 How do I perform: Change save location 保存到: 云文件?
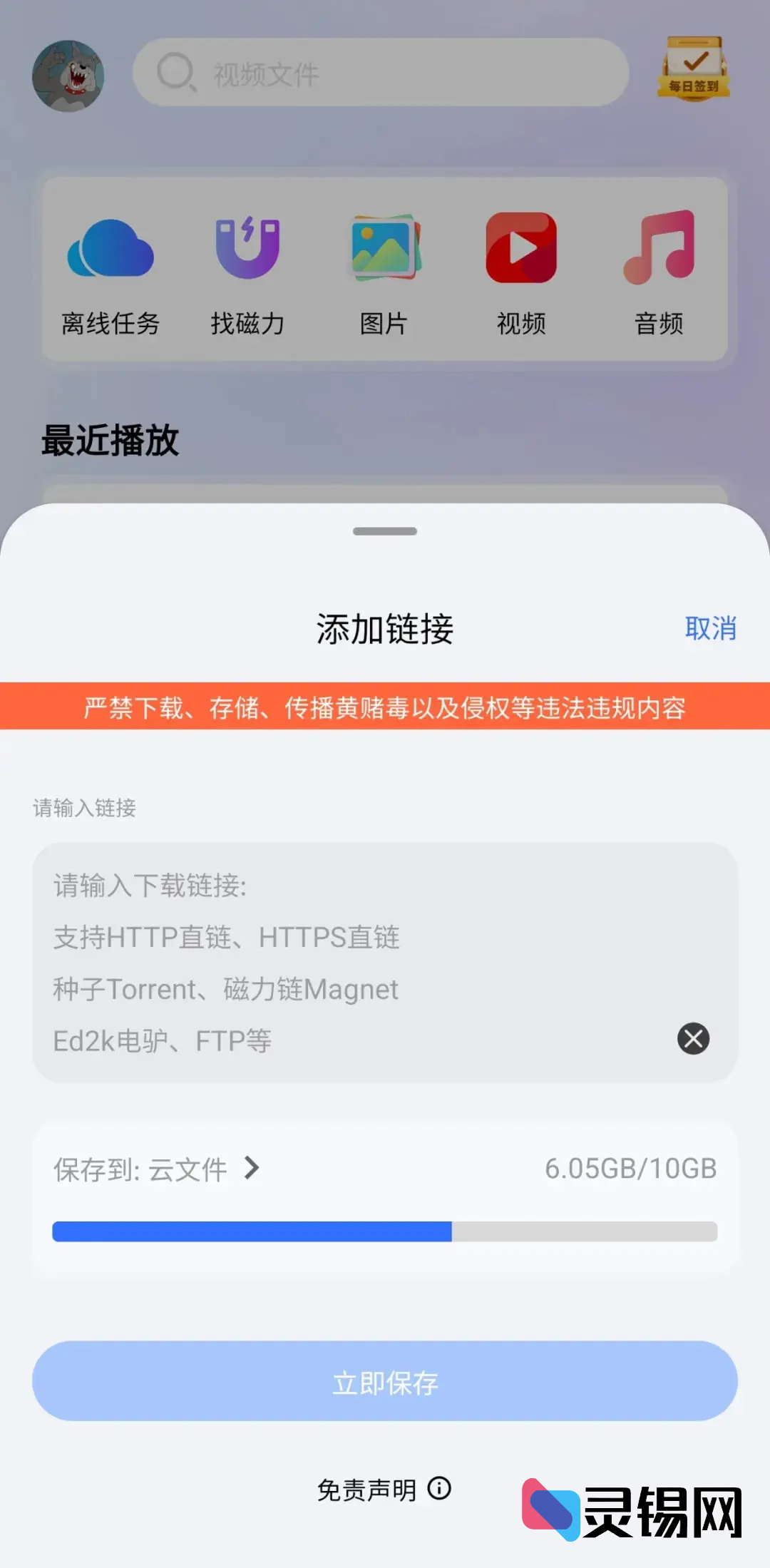pyautogui.click(x=157, y=1169)
